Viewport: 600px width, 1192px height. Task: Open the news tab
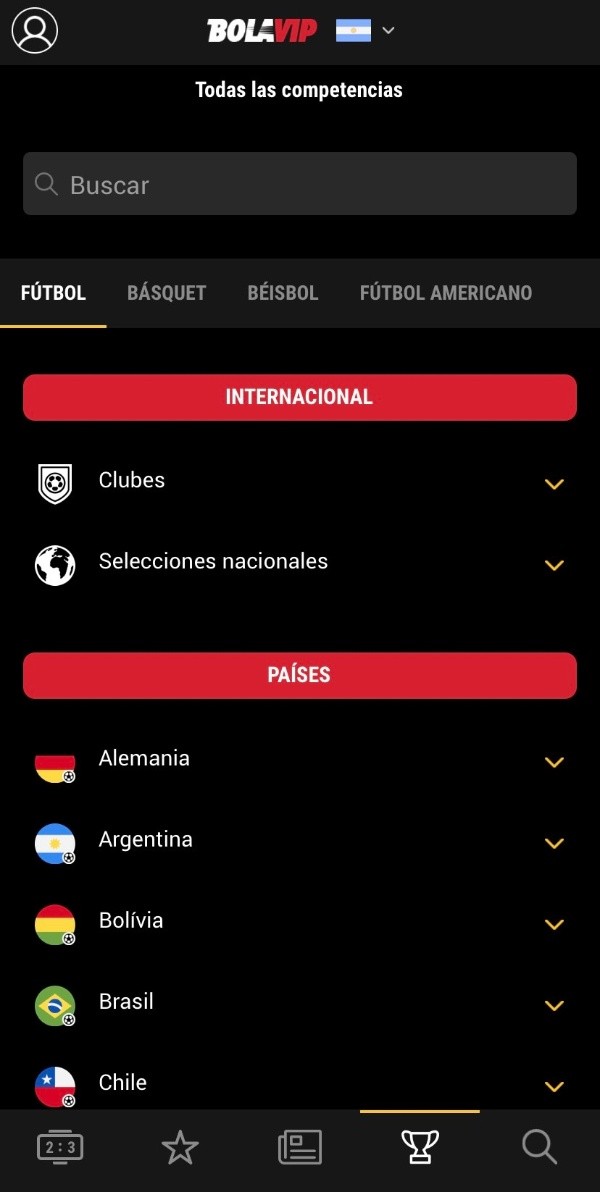pos(300,1147)
